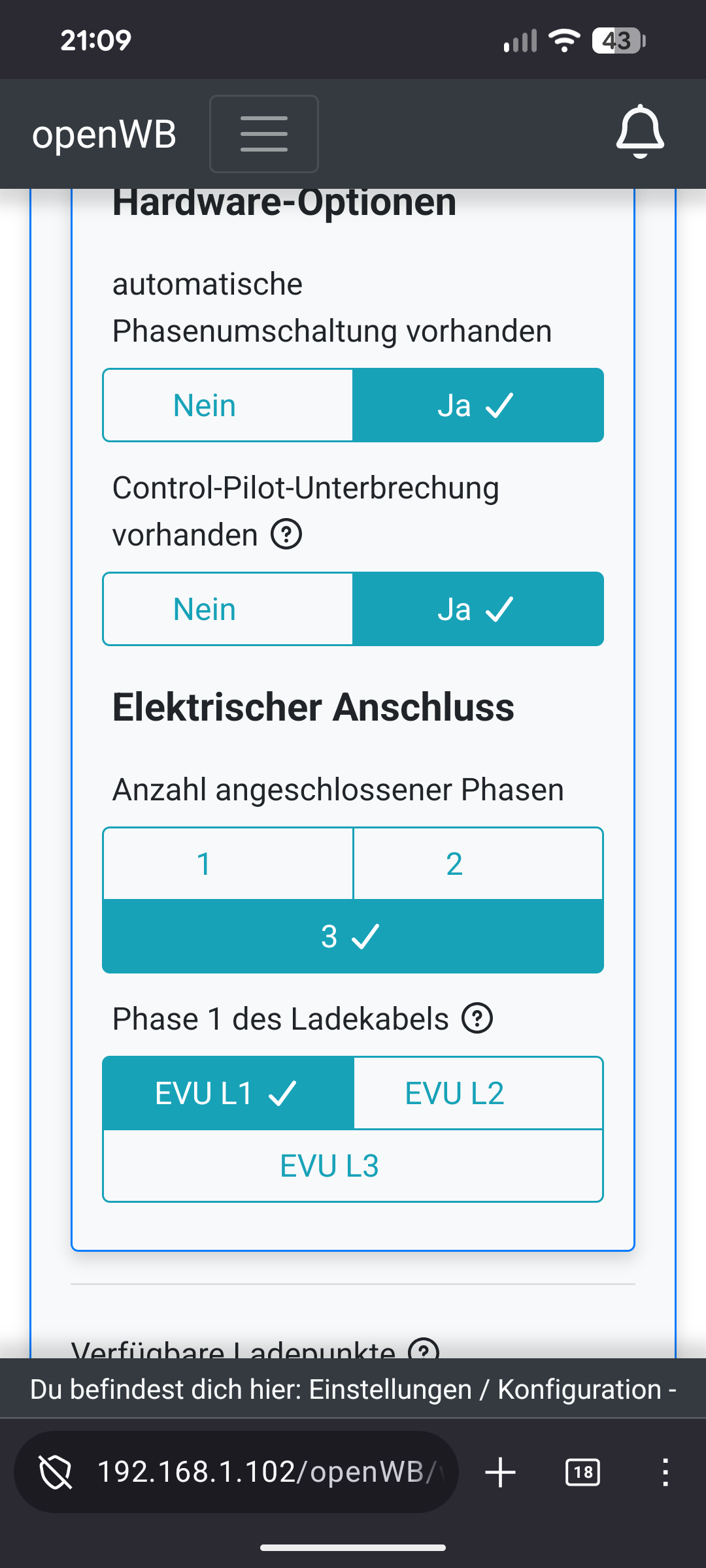Choose EVU L1 for cable phase

[x=227, y=1093]
